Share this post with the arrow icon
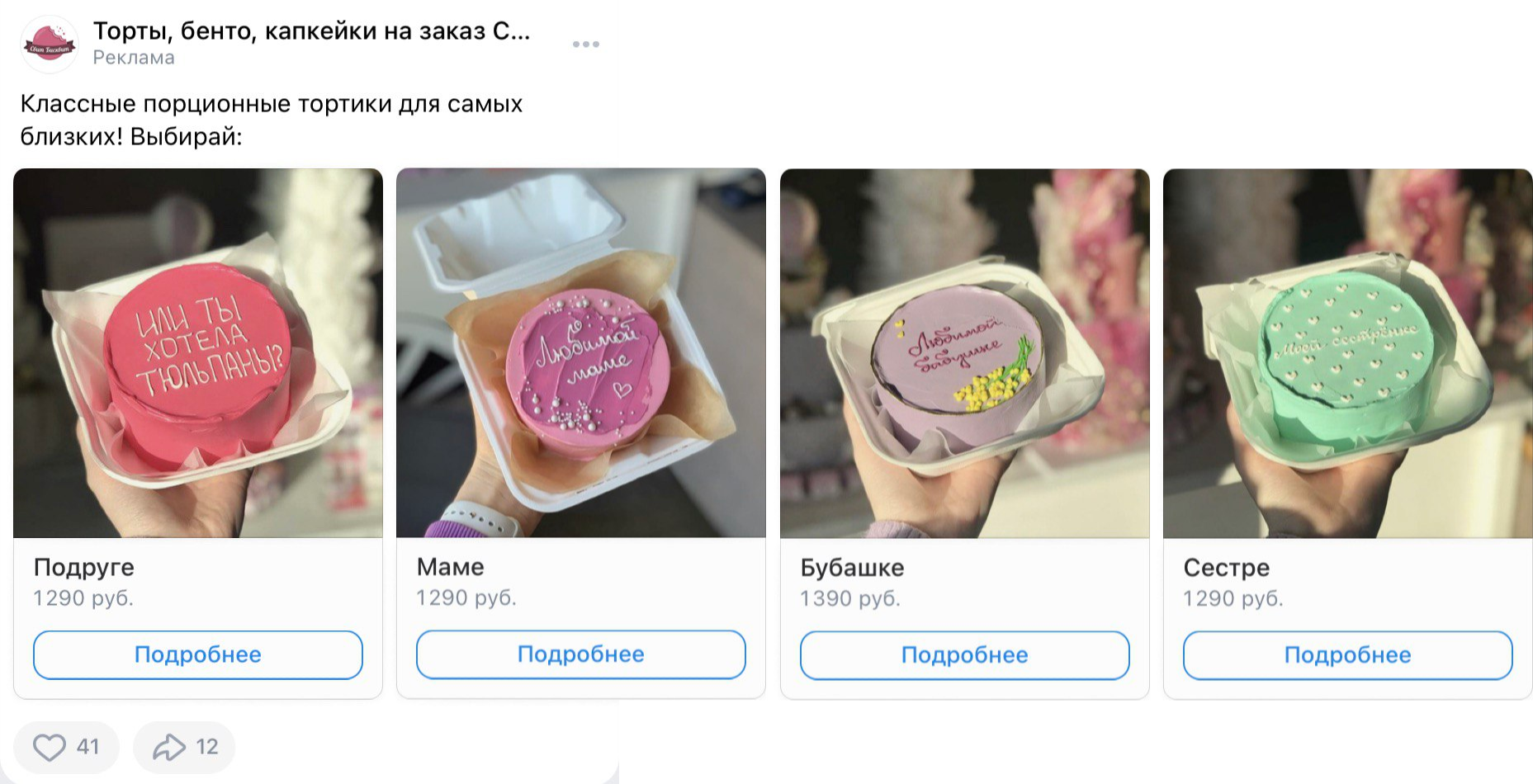1533x784 pixels. click(x=169, y=747)
